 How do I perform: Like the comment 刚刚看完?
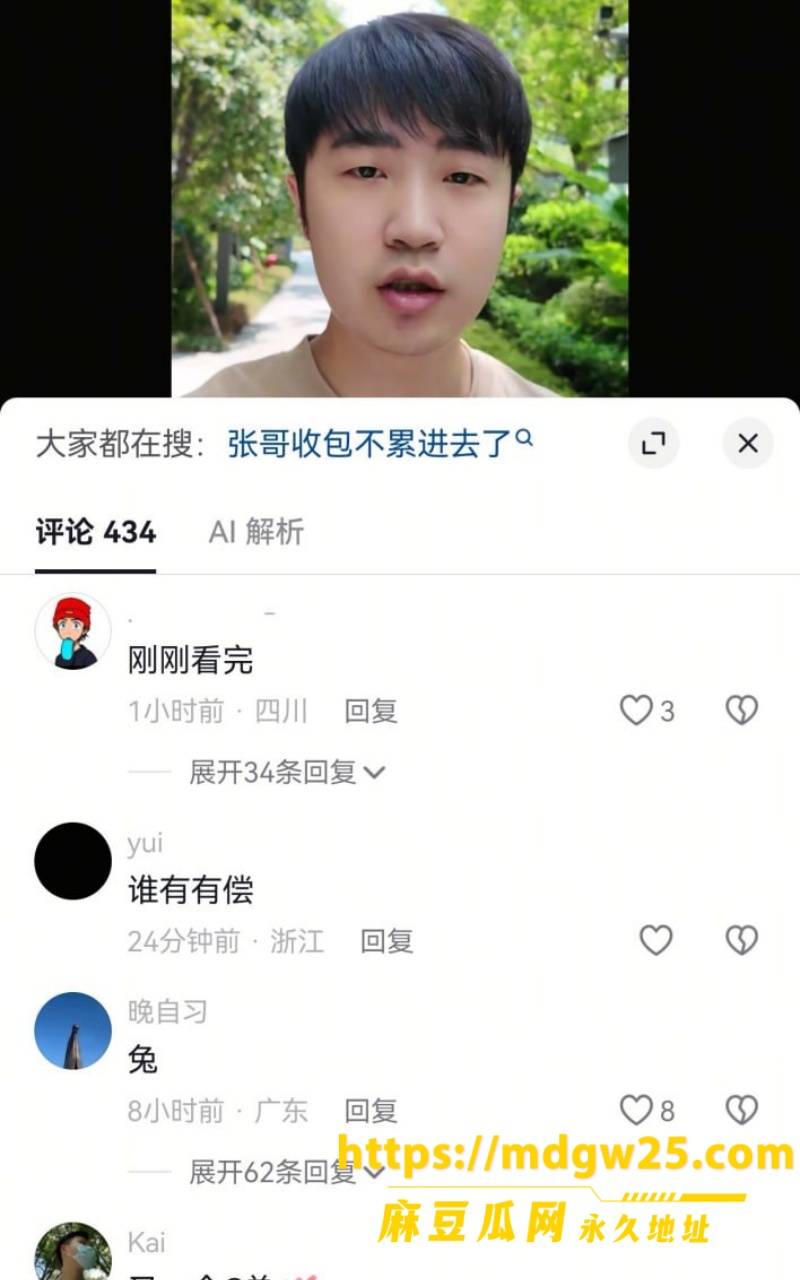coord(636,711)
